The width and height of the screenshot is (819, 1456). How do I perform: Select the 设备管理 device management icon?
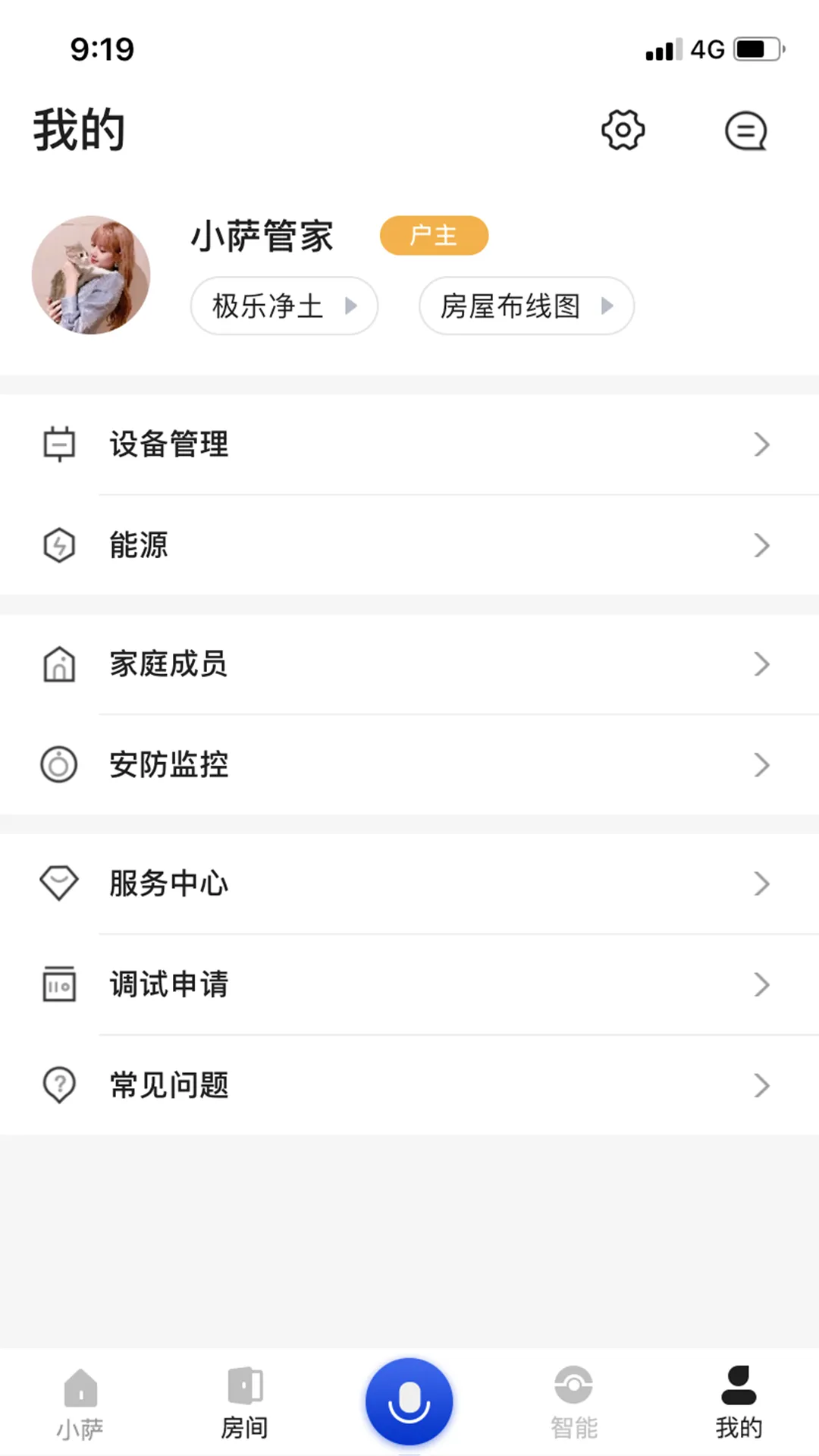pos(59,444)
